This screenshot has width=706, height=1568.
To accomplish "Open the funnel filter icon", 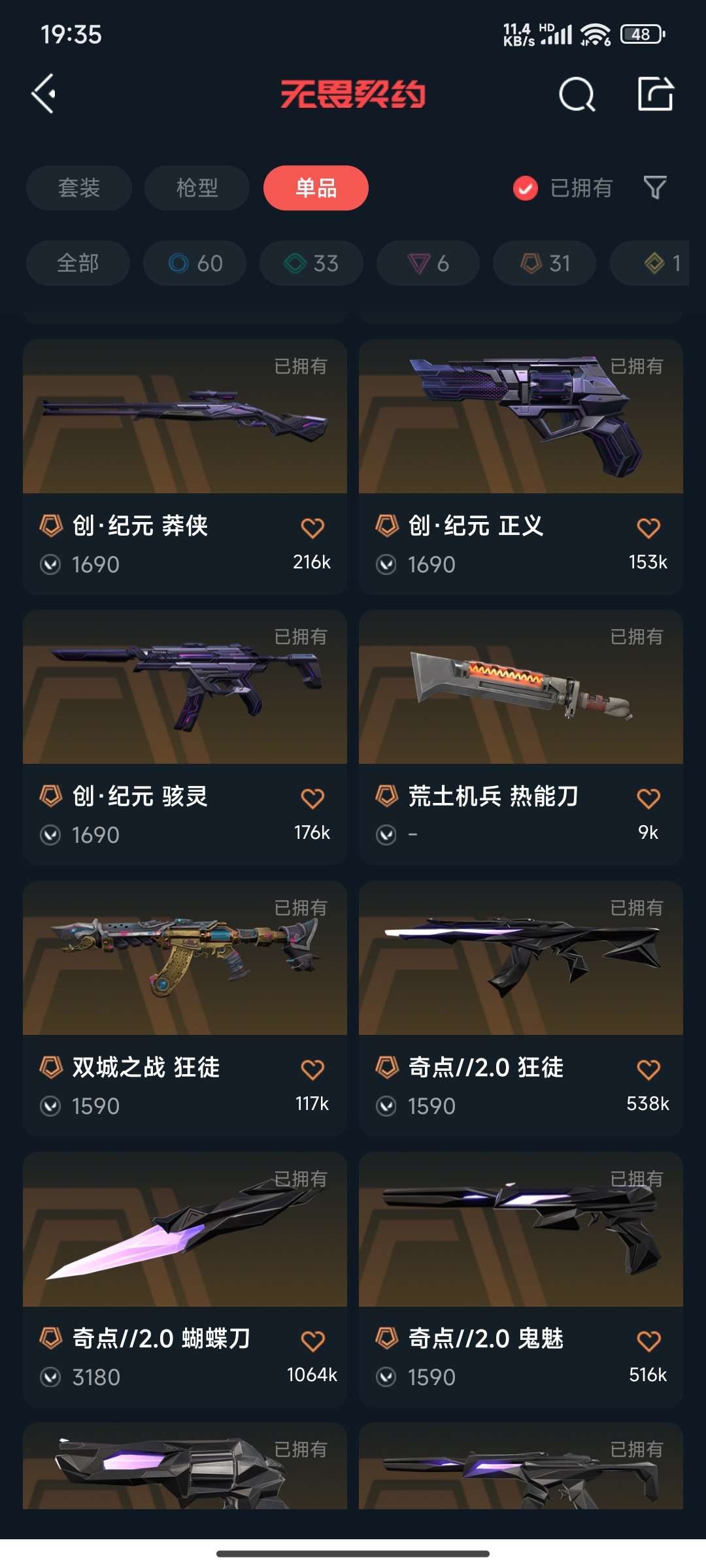I will [x=655, y=188].
